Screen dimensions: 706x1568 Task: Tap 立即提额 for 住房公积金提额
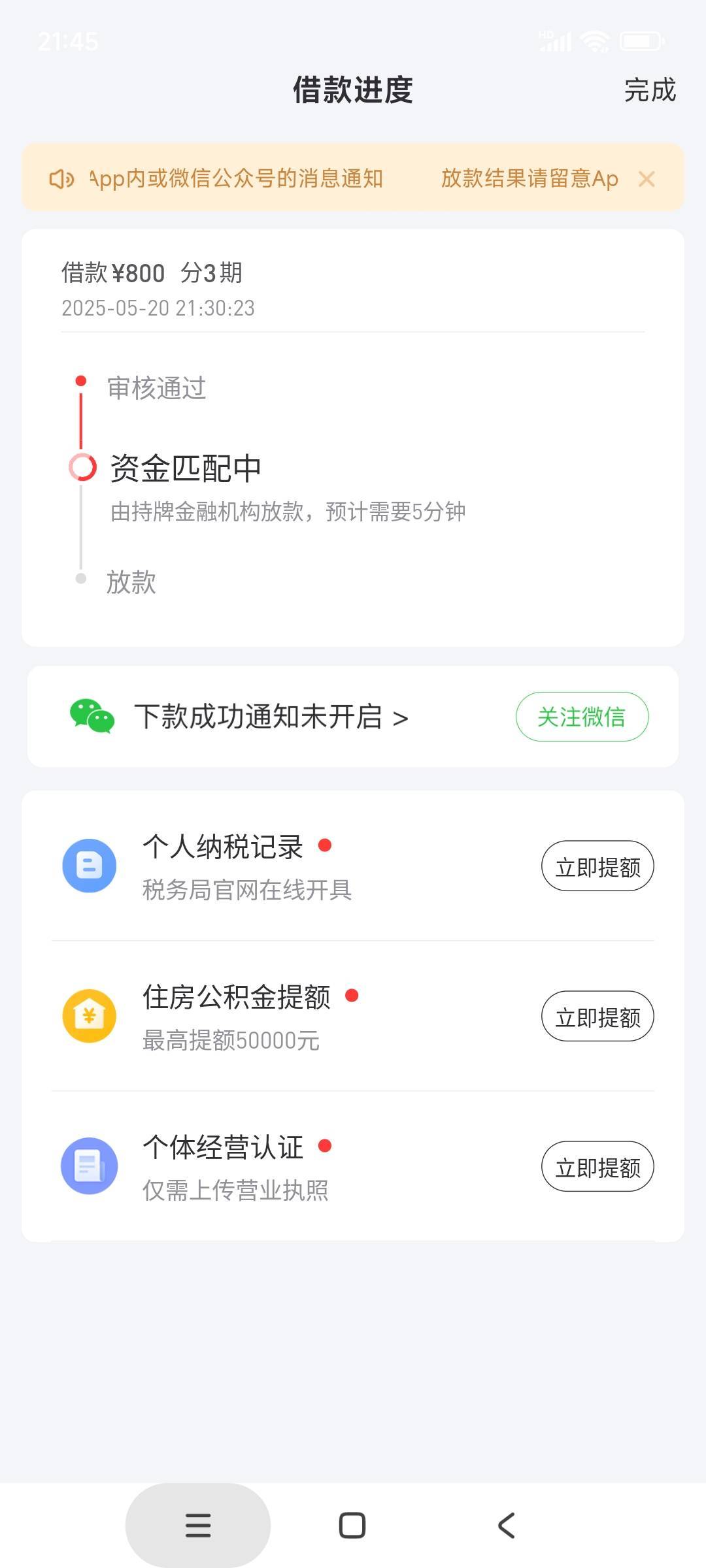pos(597,1017)
